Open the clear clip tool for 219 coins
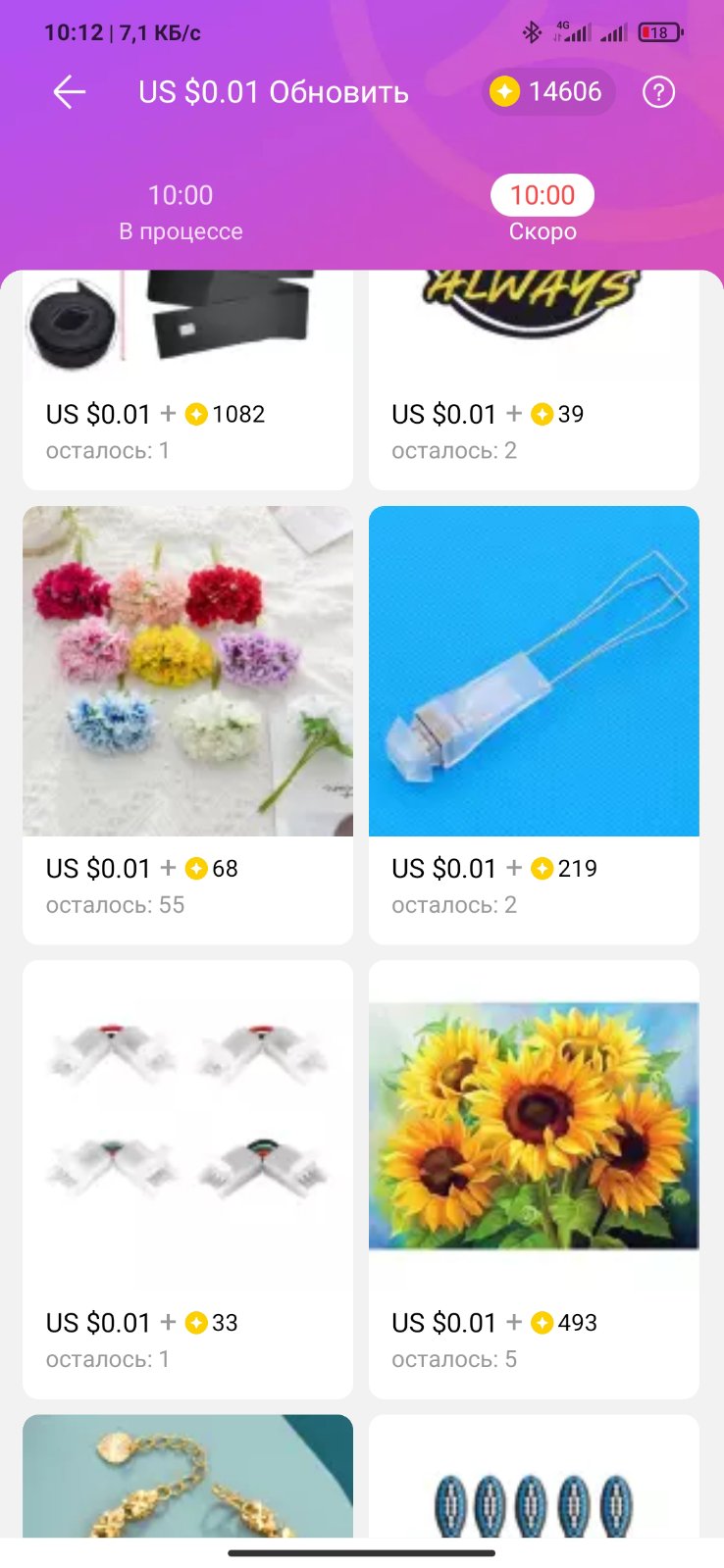 (x=534, y=724)
